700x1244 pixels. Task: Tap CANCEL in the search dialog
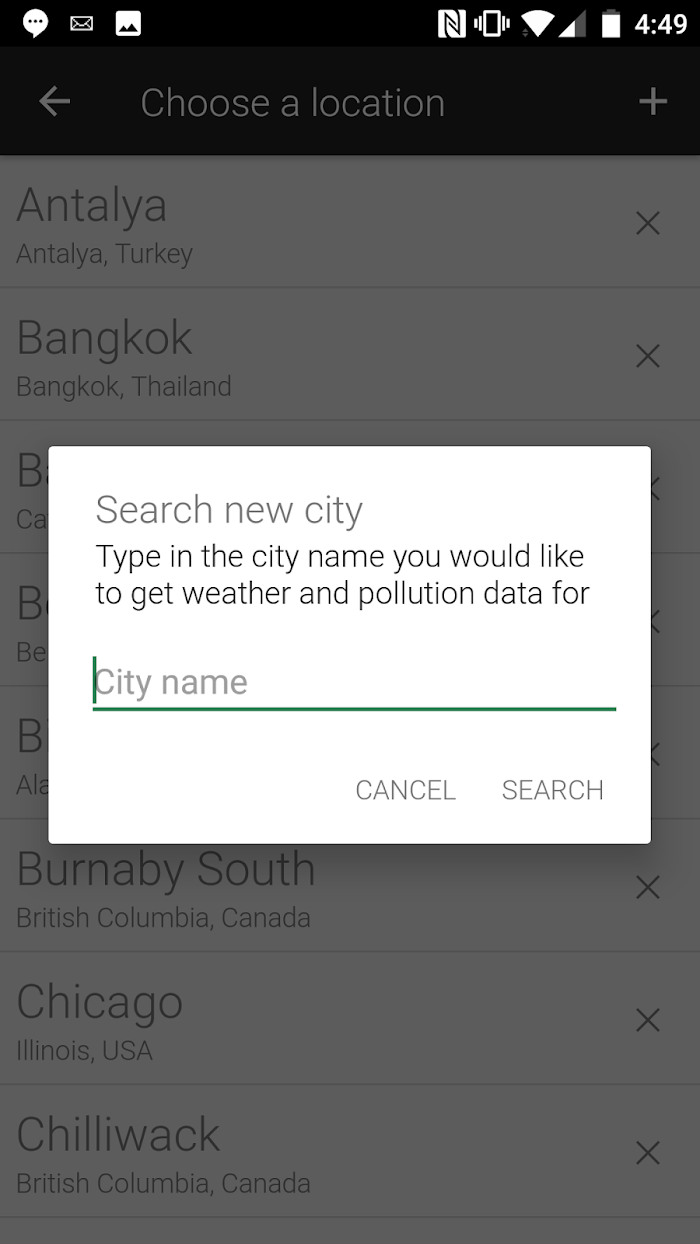click(x=405, y=790)
